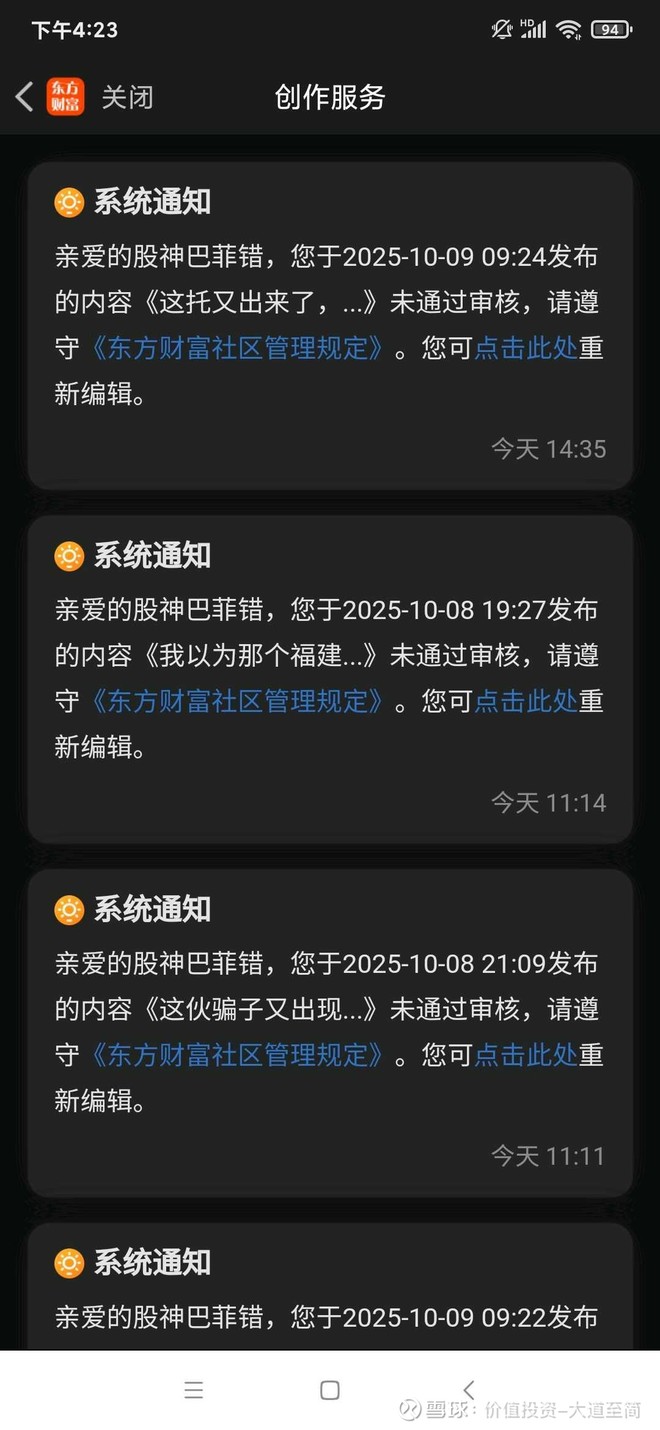Tap 点击此处 in the 11:14 notice
This screenshot has height=1430, width=660.
click(x=525, y=701)
